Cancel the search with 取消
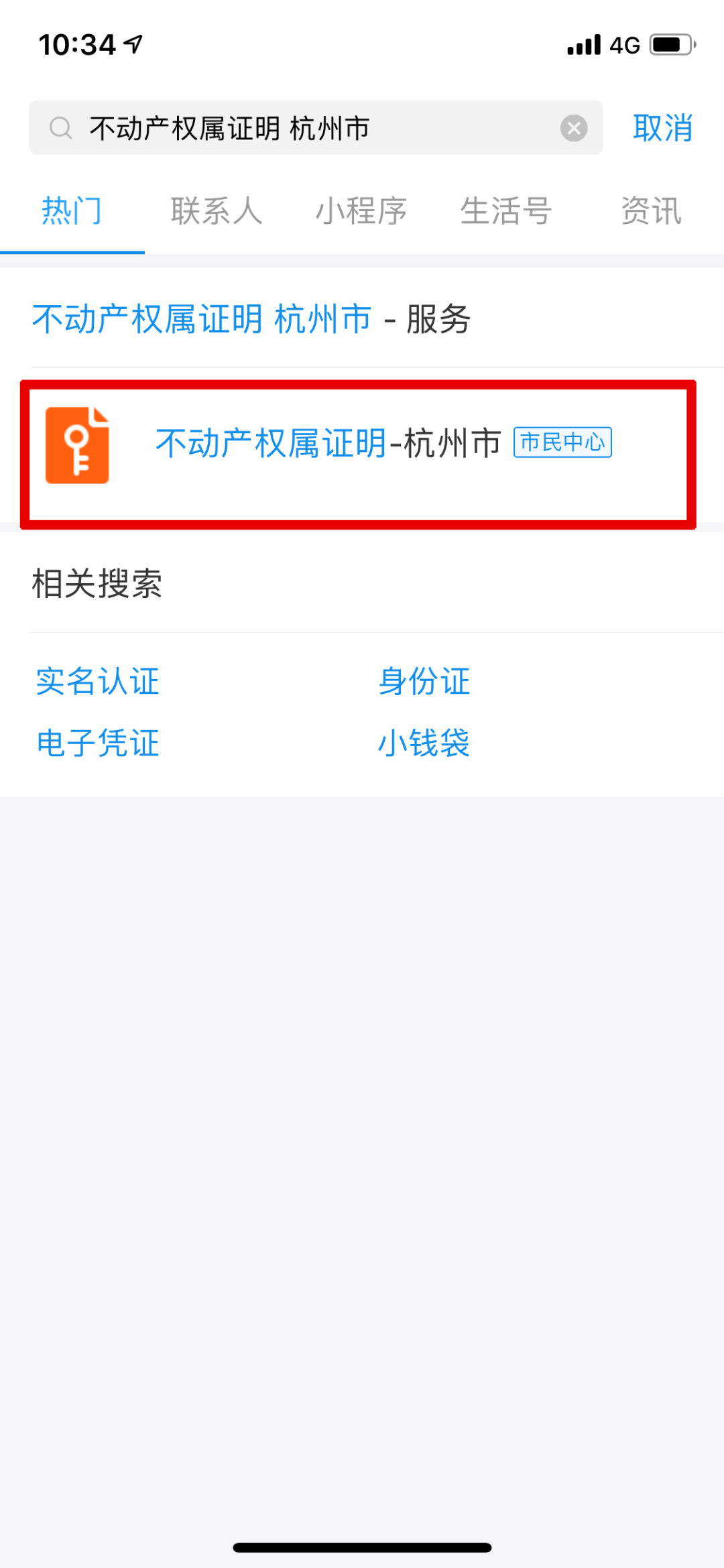This screenshot has height=1568, width=724. [x=662, y=128]
